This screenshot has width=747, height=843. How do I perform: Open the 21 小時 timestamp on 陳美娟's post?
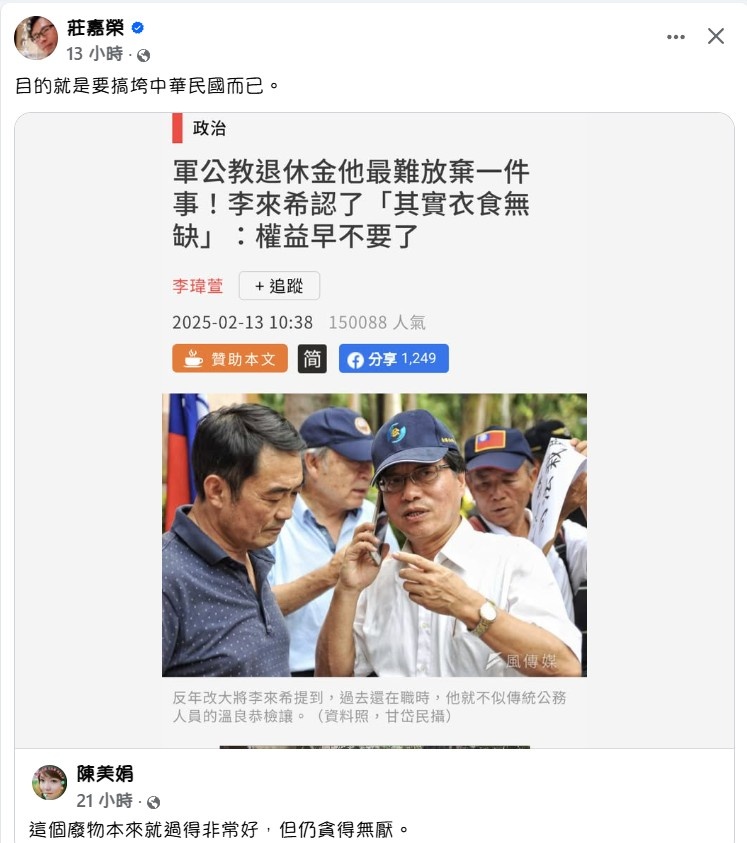pos(104,800)
